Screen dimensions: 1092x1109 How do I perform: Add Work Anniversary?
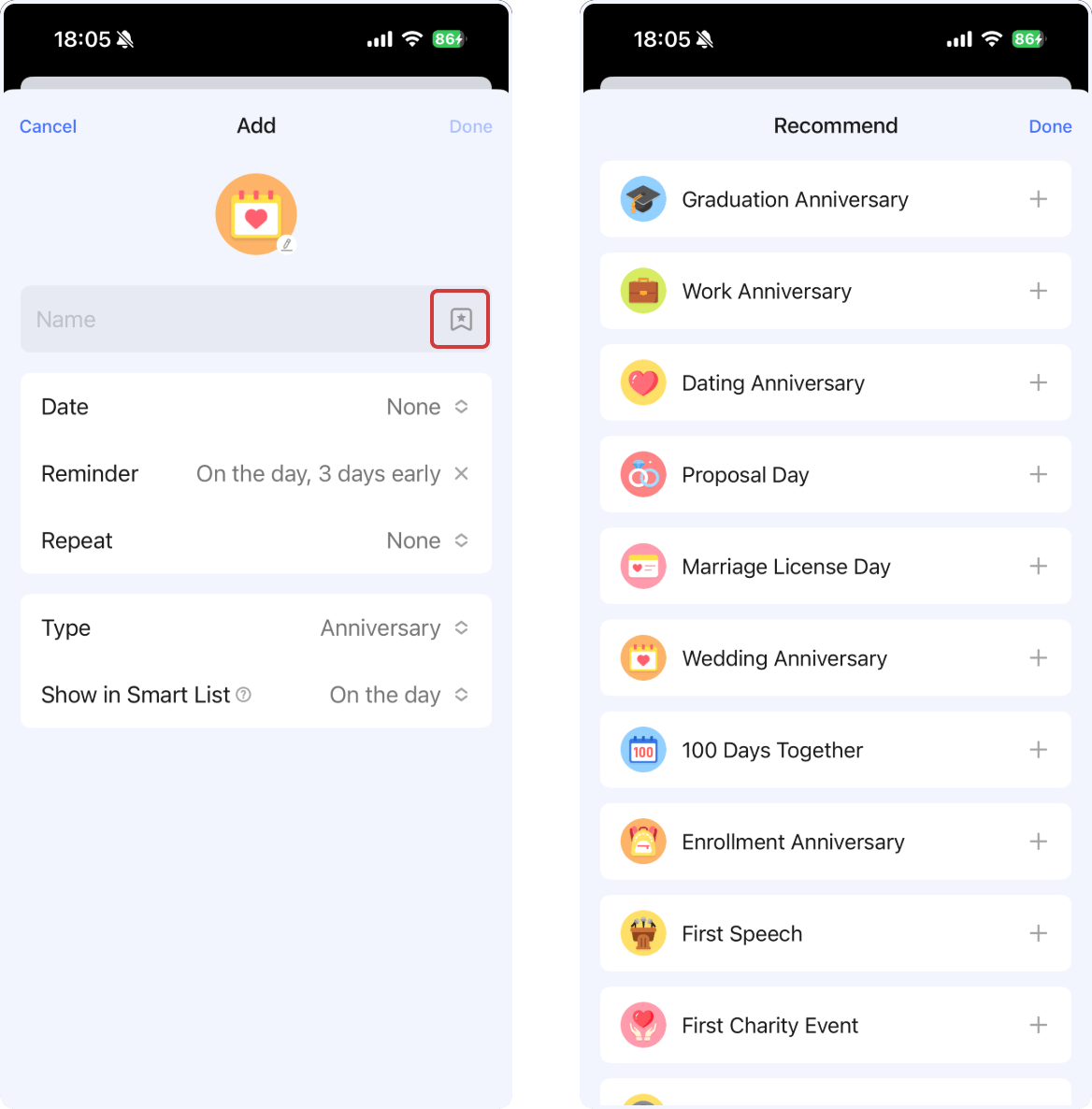point(1038,291)
